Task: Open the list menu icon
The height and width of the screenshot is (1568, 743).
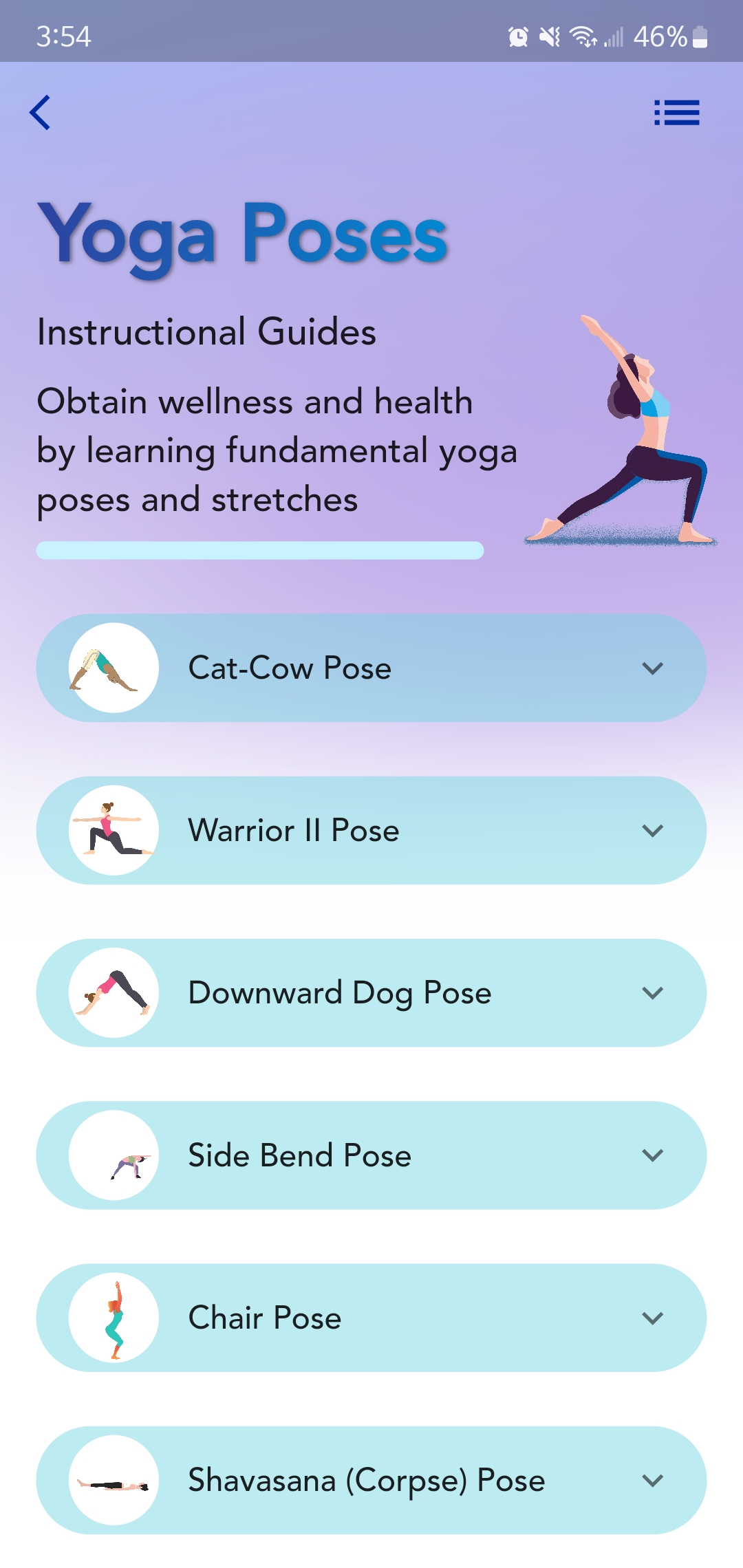Action: (676, 113)
